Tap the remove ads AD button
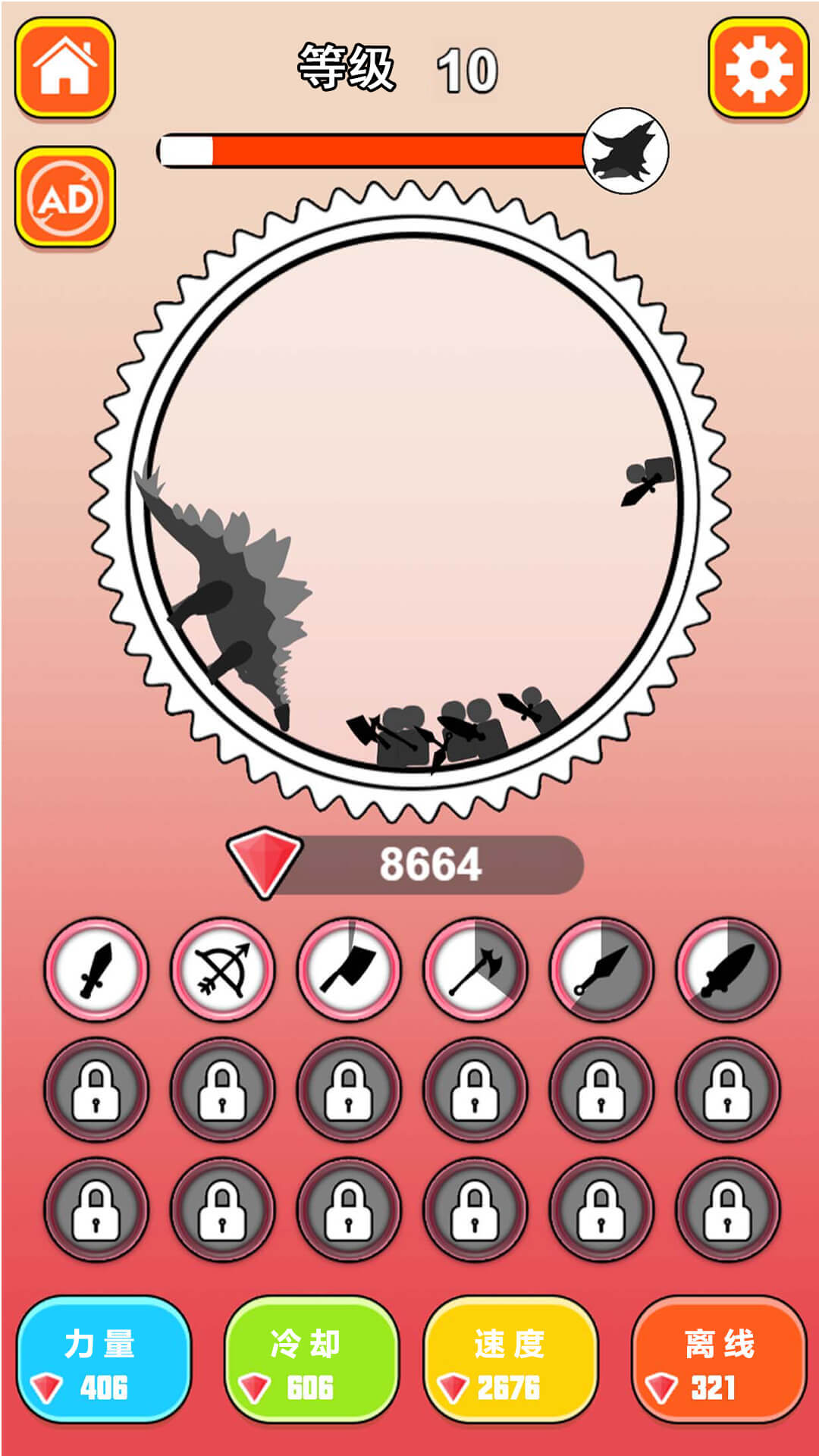The height and width of the screenshot is (1456, 819). (x=65, y=198)
